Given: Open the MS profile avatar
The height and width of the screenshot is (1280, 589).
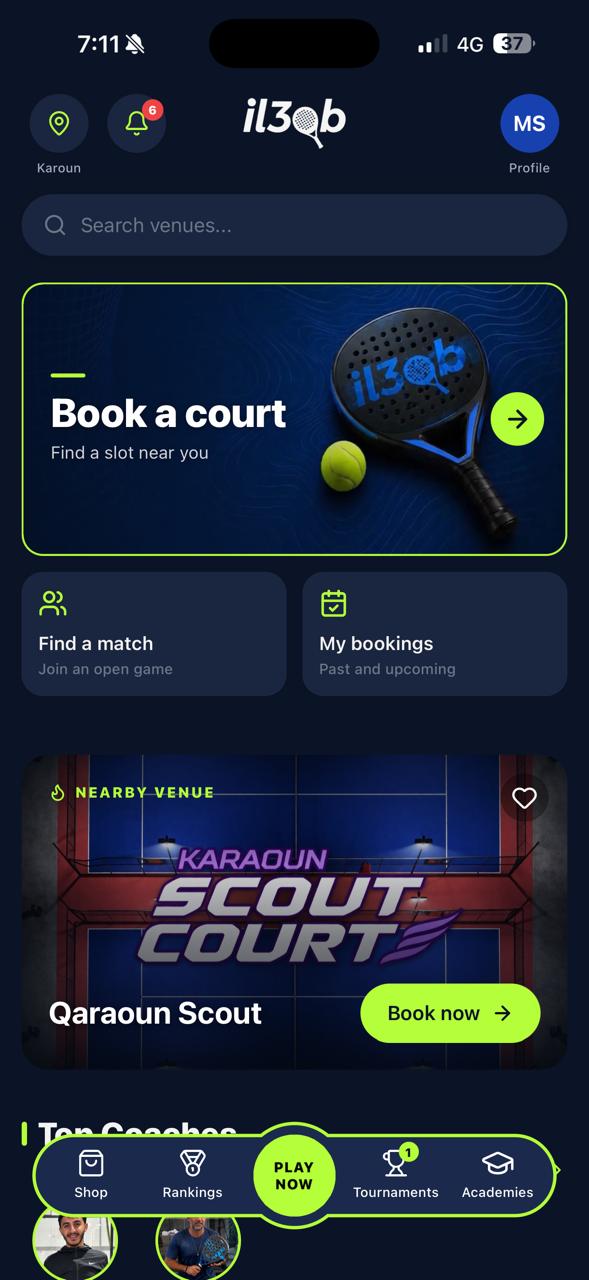Looking at the screenshot, I should pos(529,124).
